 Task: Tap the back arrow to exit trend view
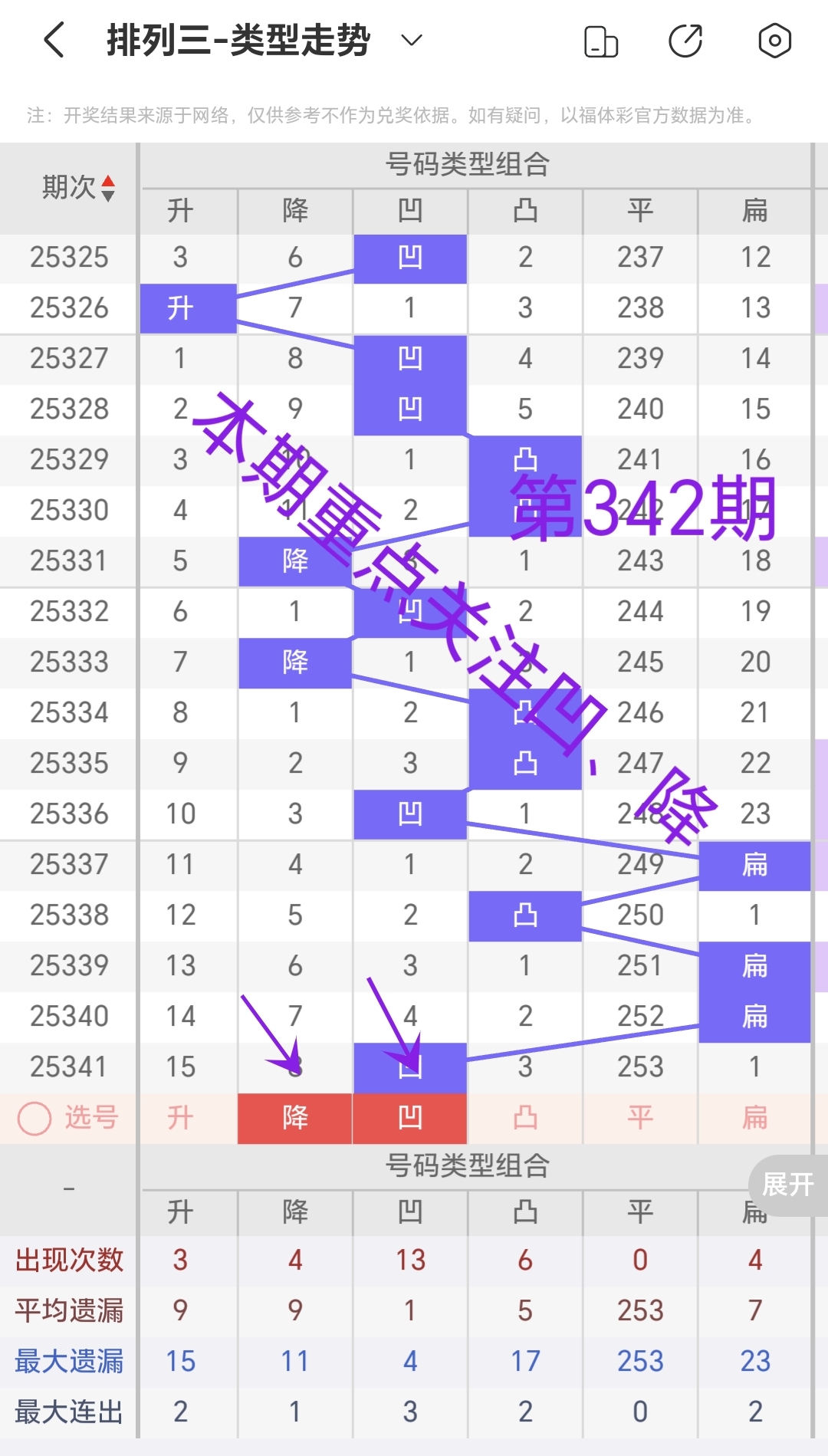(x=54, y=40)
